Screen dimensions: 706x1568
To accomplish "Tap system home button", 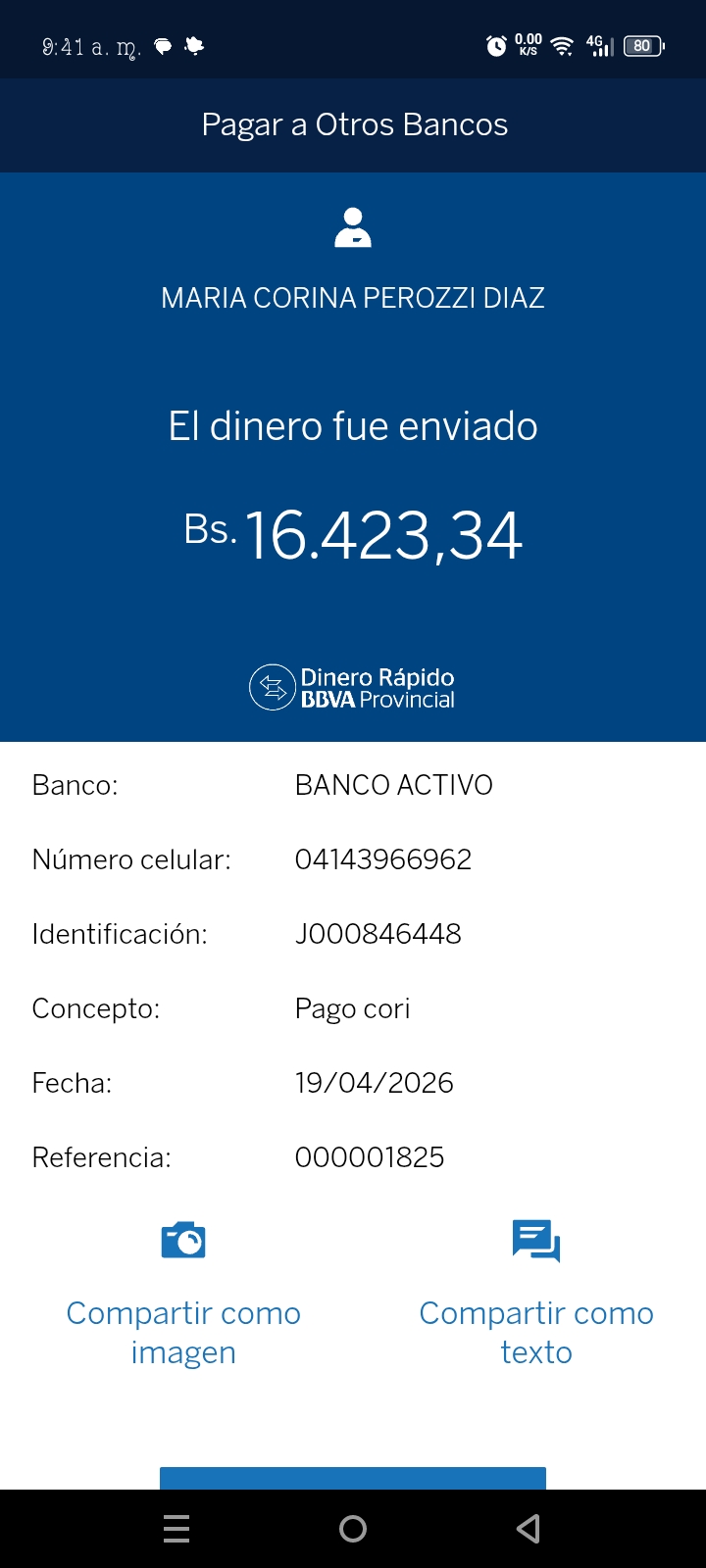I will [353, 1529].
